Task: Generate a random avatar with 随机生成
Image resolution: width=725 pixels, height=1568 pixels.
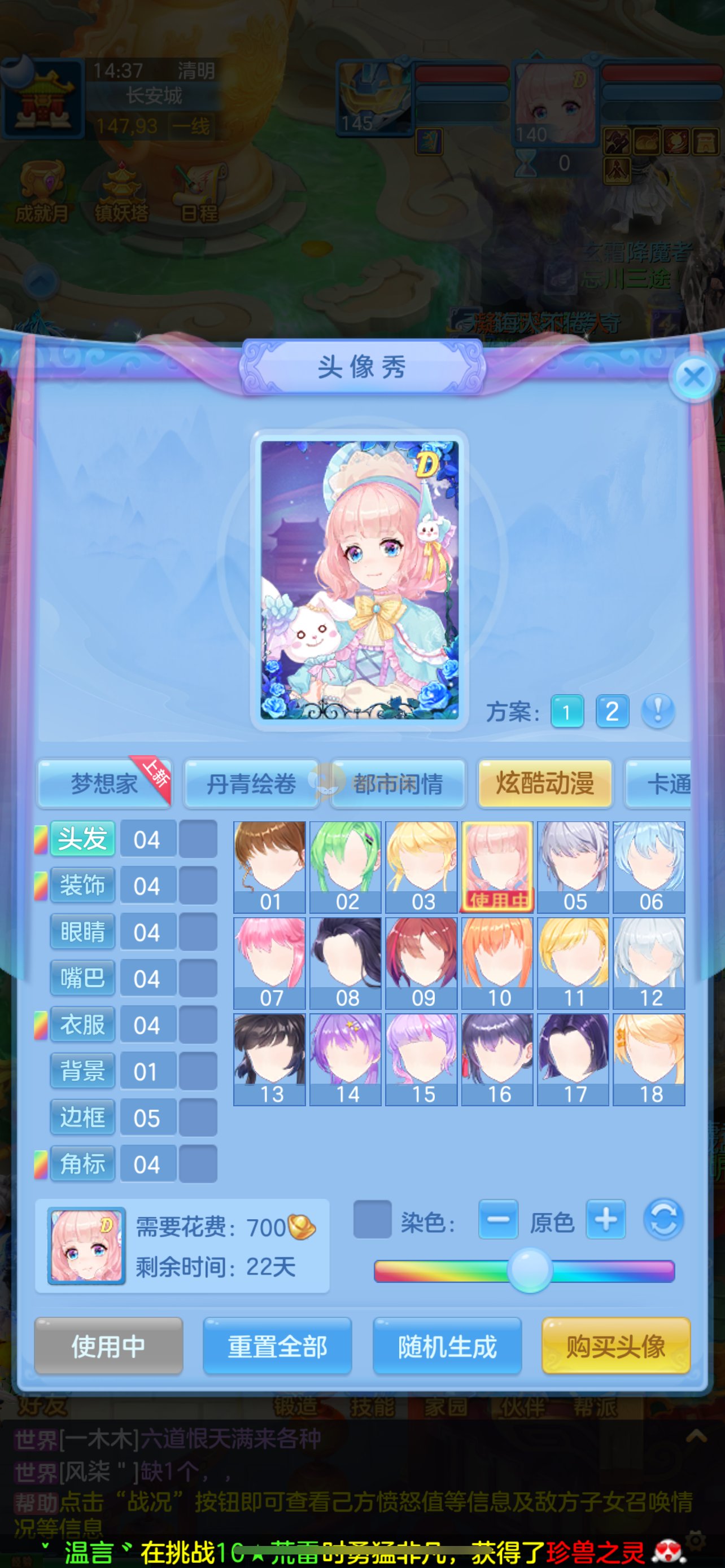Action: point(447,1346)
